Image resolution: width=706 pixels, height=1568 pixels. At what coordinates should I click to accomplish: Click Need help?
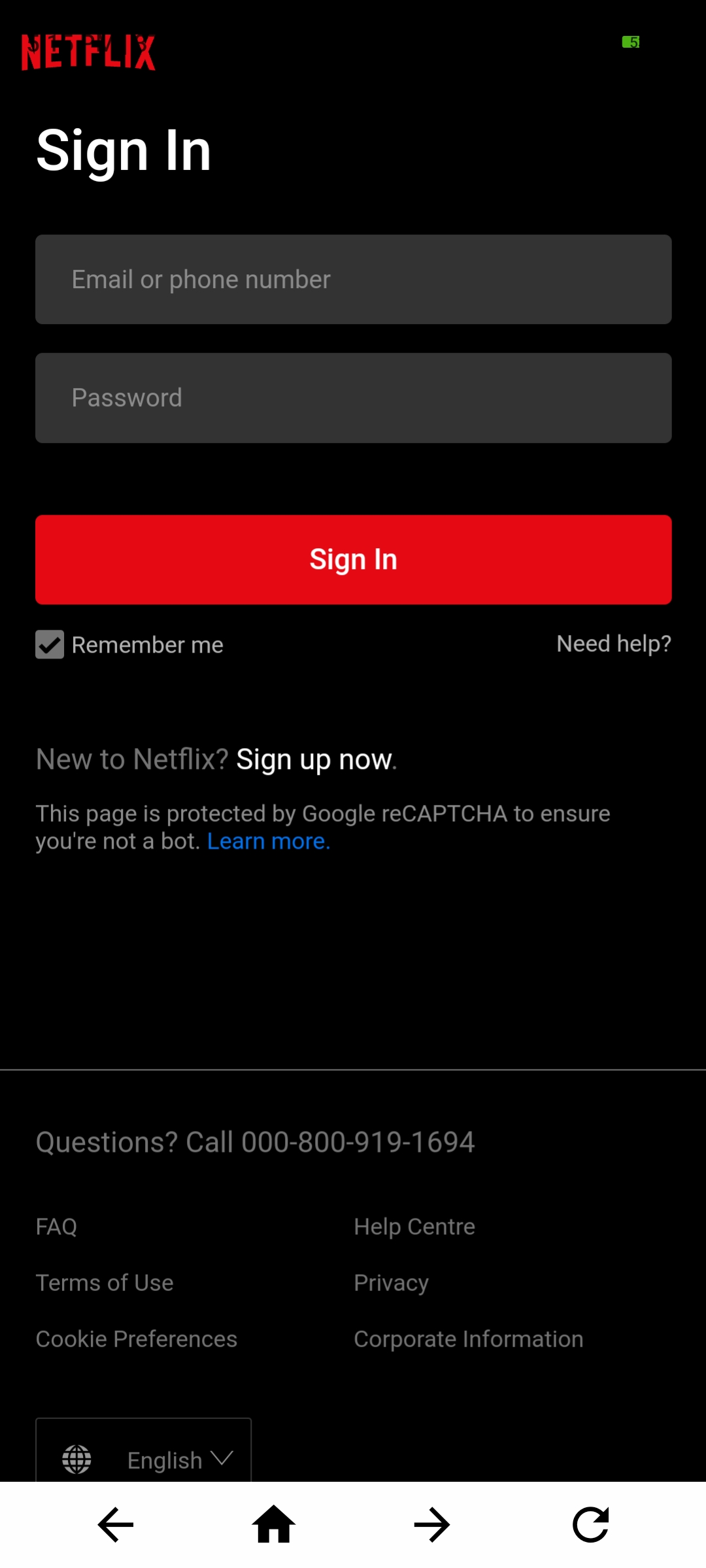tap(614, 644)
